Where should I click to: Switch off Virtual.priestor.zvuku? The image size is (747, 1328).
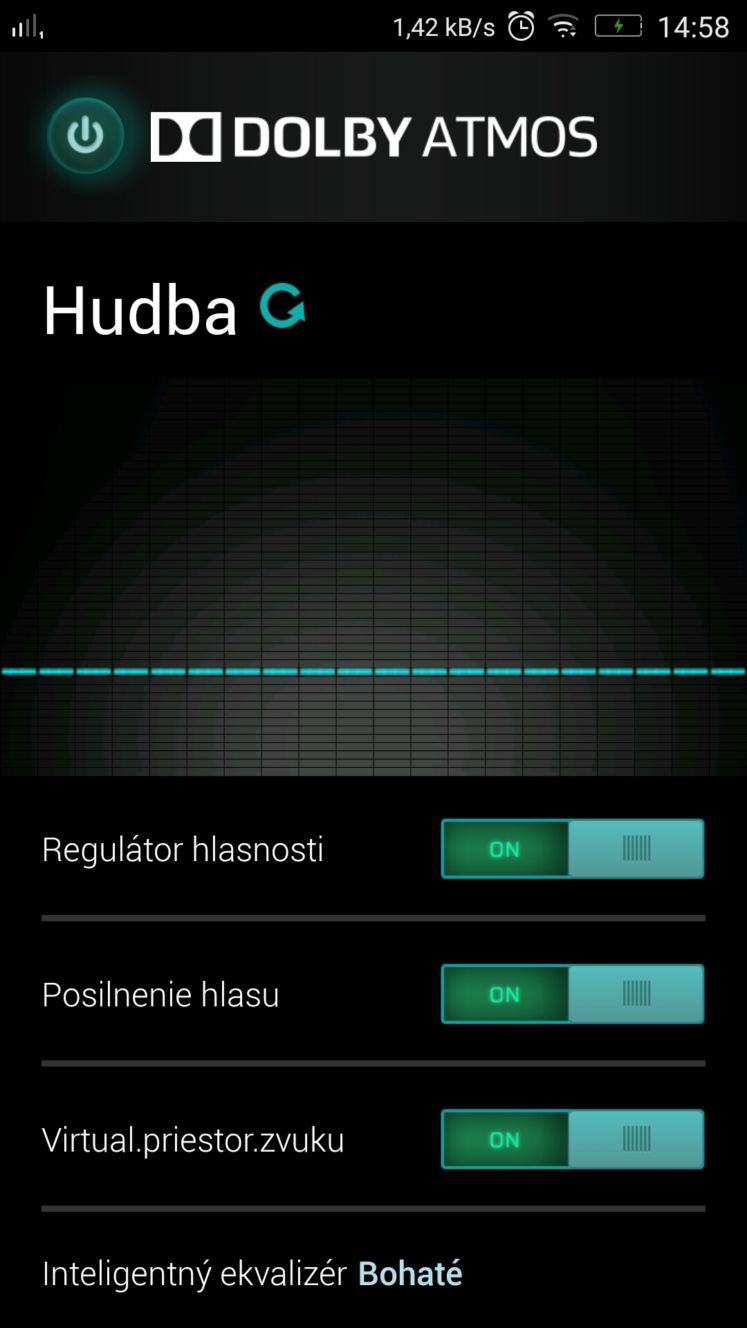pos(572,1139)
